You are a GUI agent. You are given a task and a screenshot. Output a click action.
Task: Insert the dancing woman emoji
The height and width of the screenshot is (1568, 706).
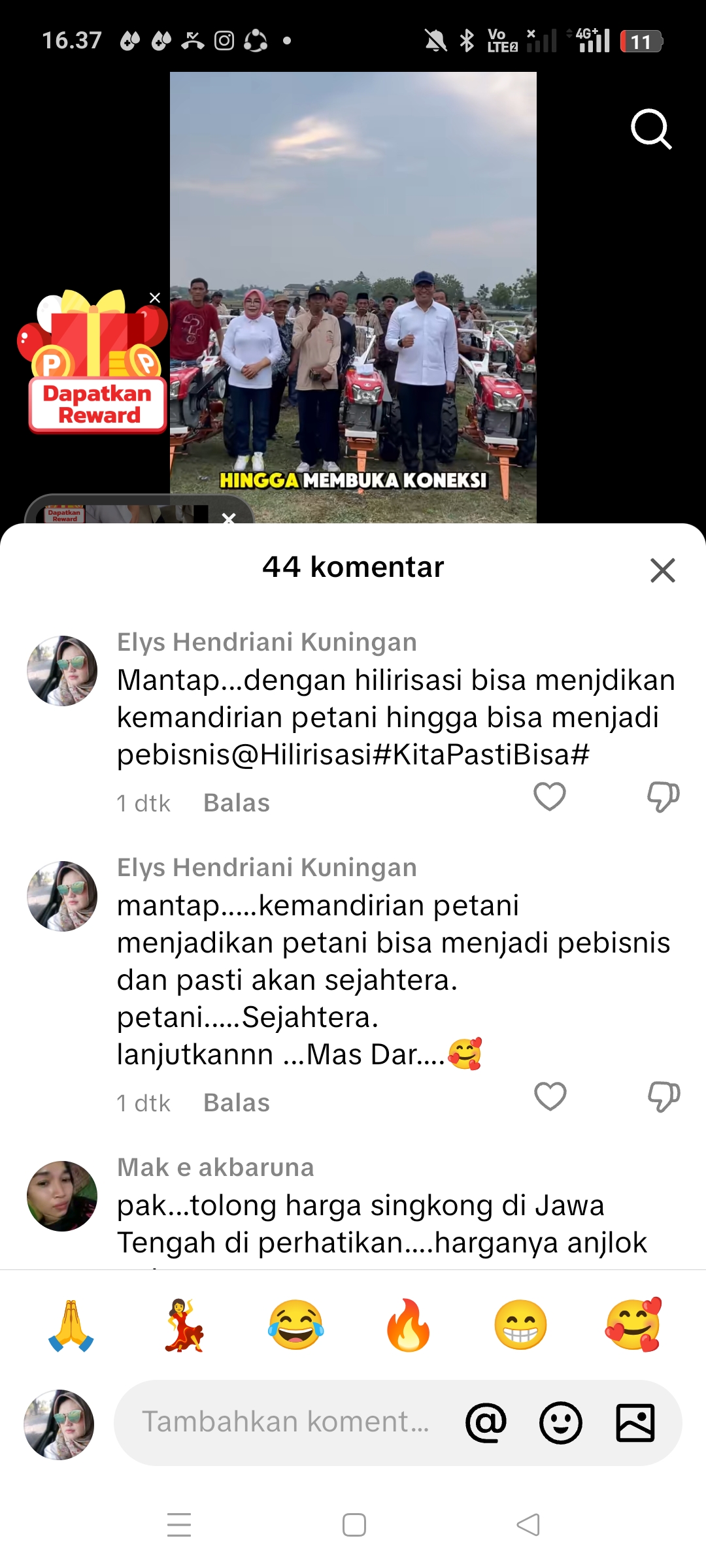point(184,1326)
